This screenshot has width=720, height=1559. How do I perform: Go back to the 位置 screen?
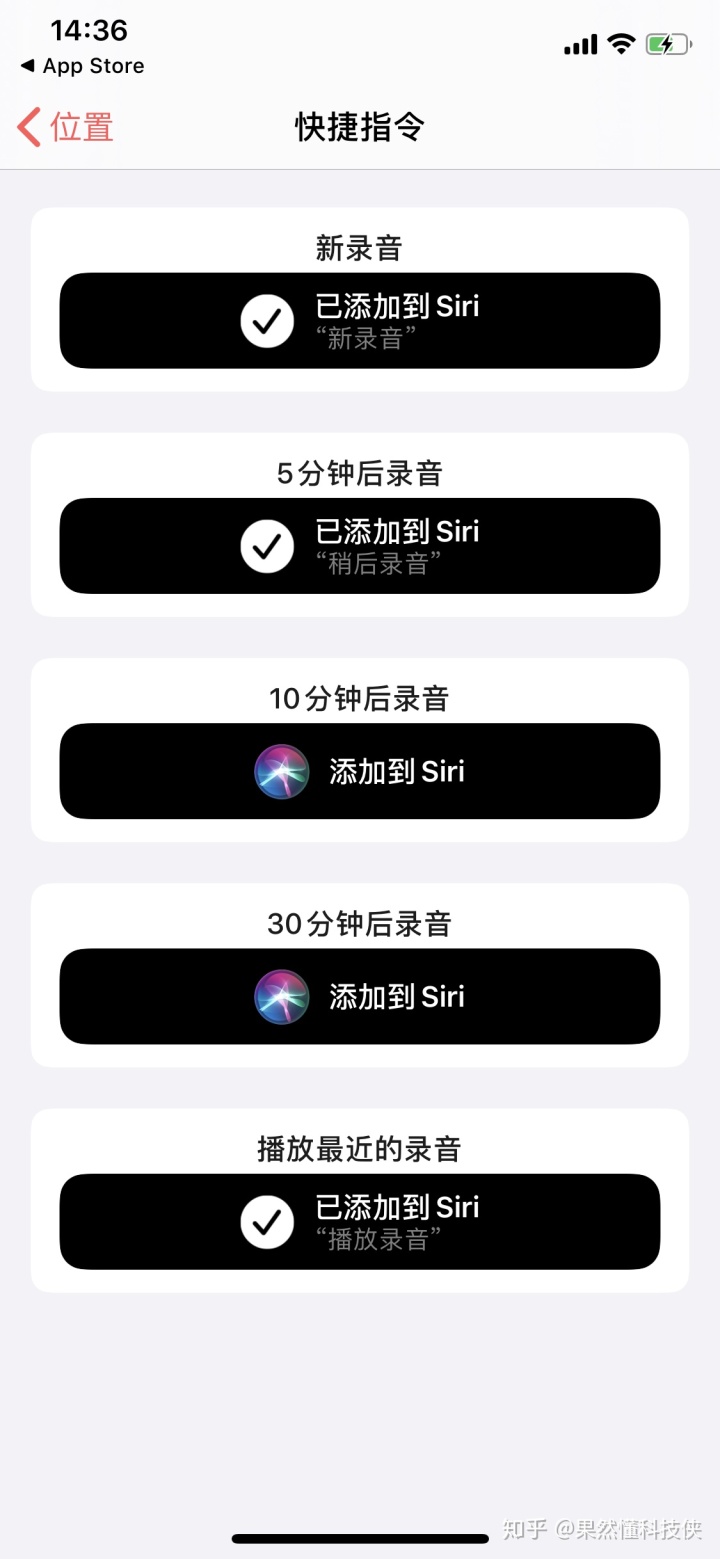pos(66,128)
